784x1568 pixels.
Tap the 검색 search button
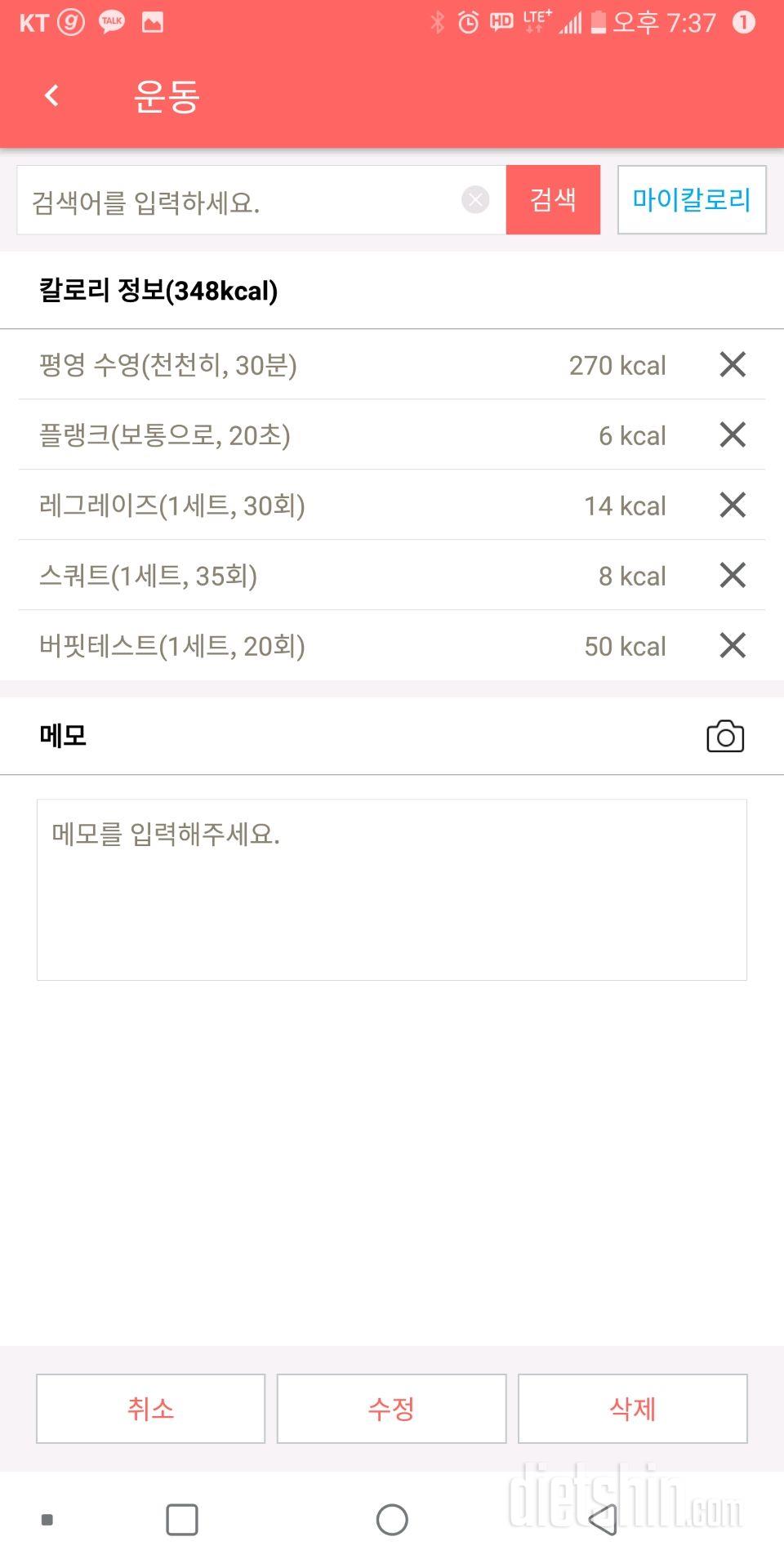point(553,200)
